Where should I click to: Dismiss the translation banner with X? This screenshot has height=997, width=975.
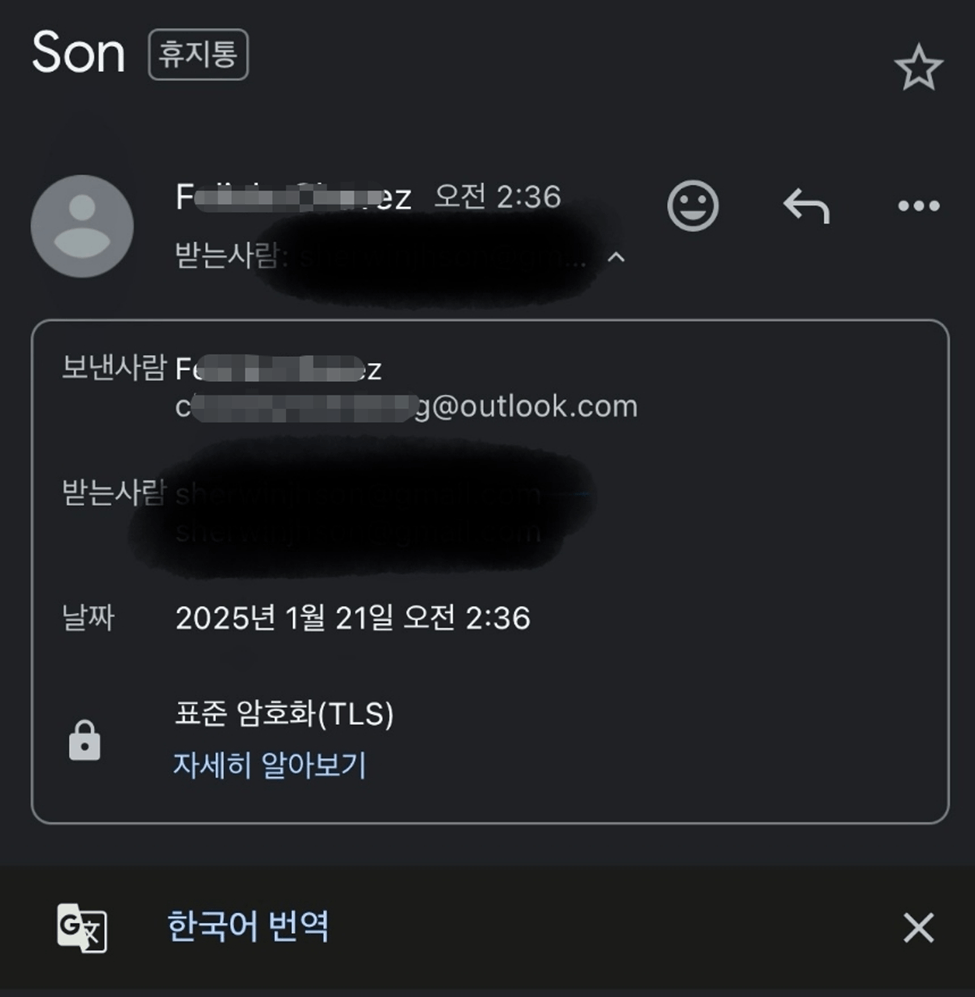click(x=917, y=929)
